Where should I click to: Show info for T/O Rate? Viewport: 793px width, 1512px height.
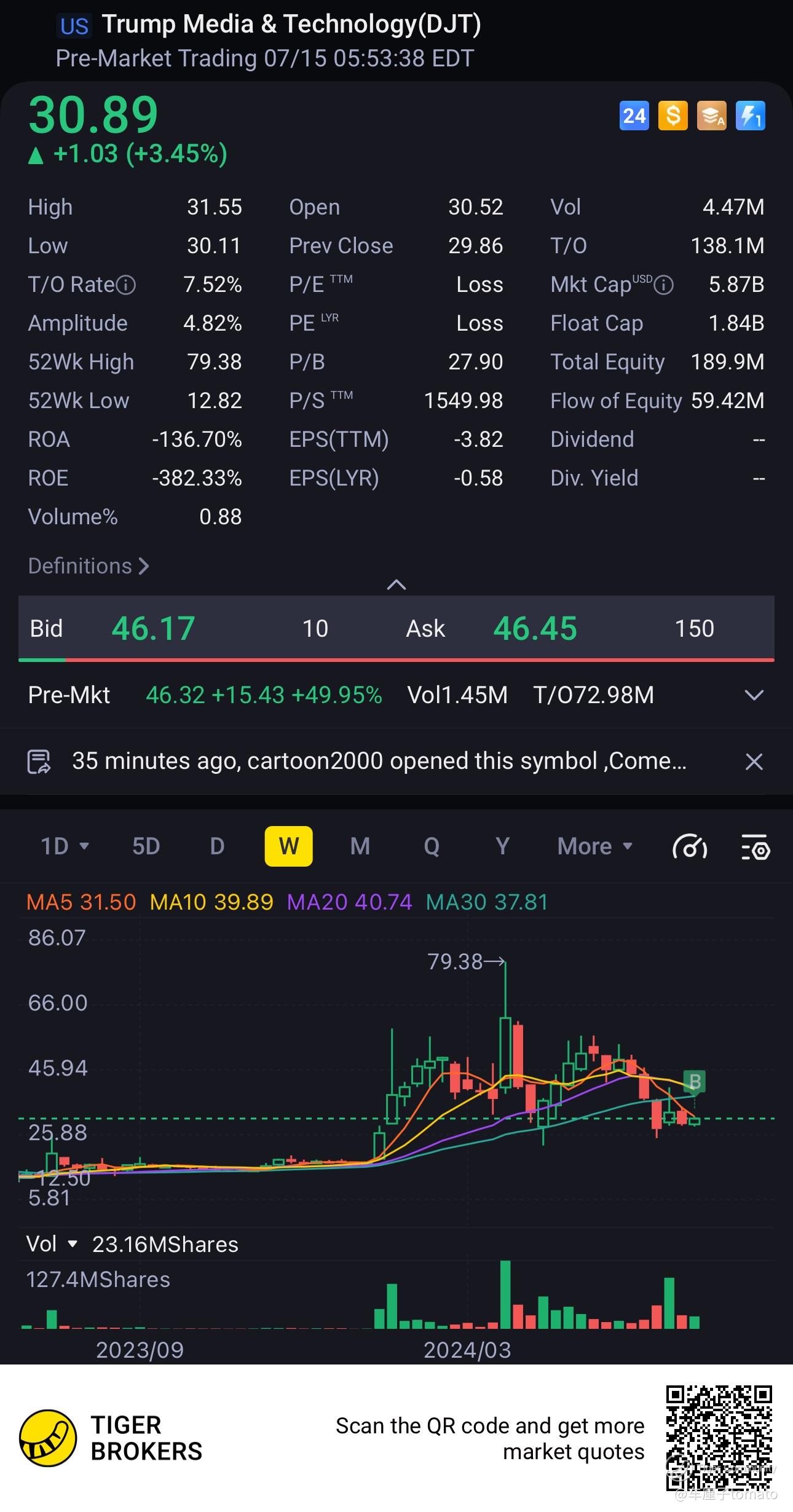(125, 285)
